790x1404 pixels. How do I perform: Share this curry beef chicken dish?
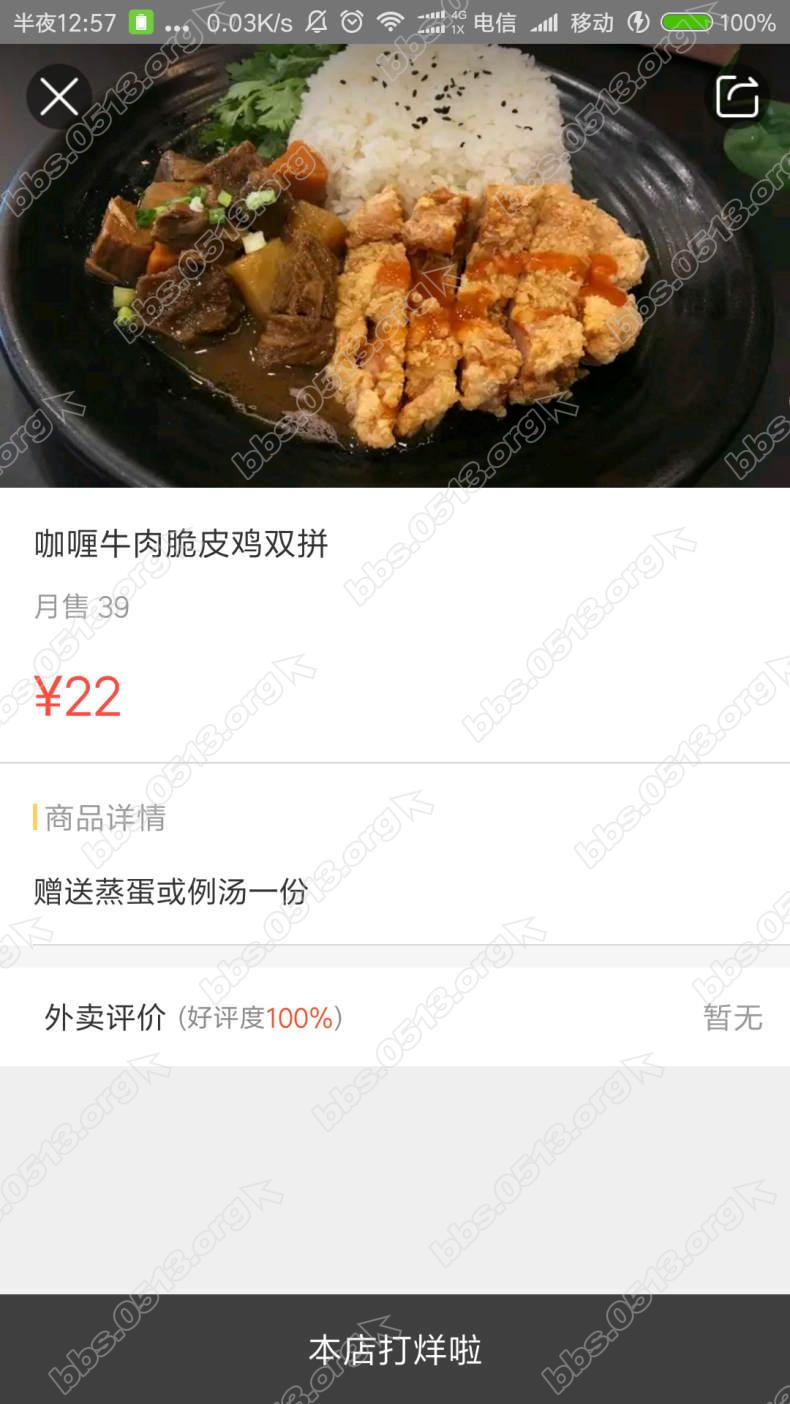[x=737, y=97]
